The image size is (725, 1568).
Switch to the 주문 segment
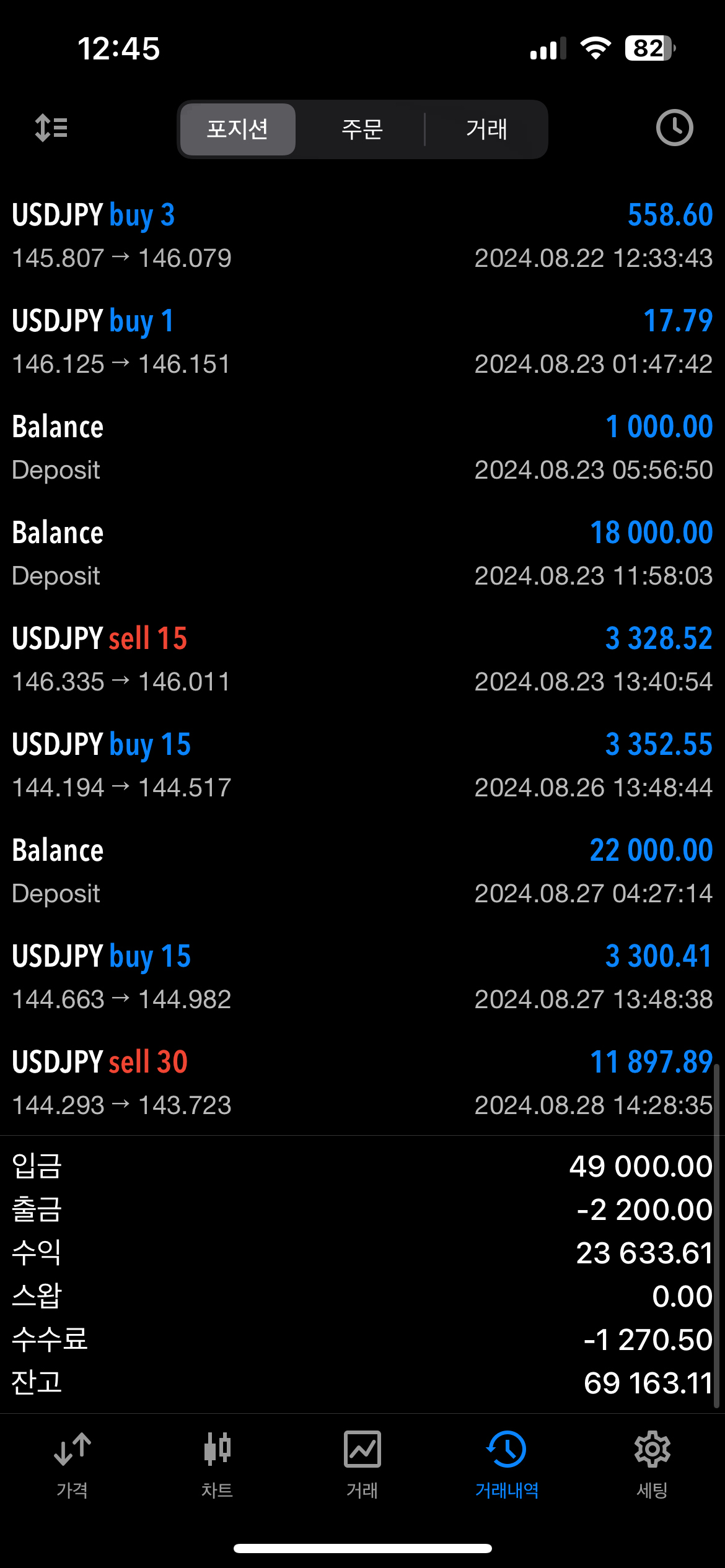(362, 129)
